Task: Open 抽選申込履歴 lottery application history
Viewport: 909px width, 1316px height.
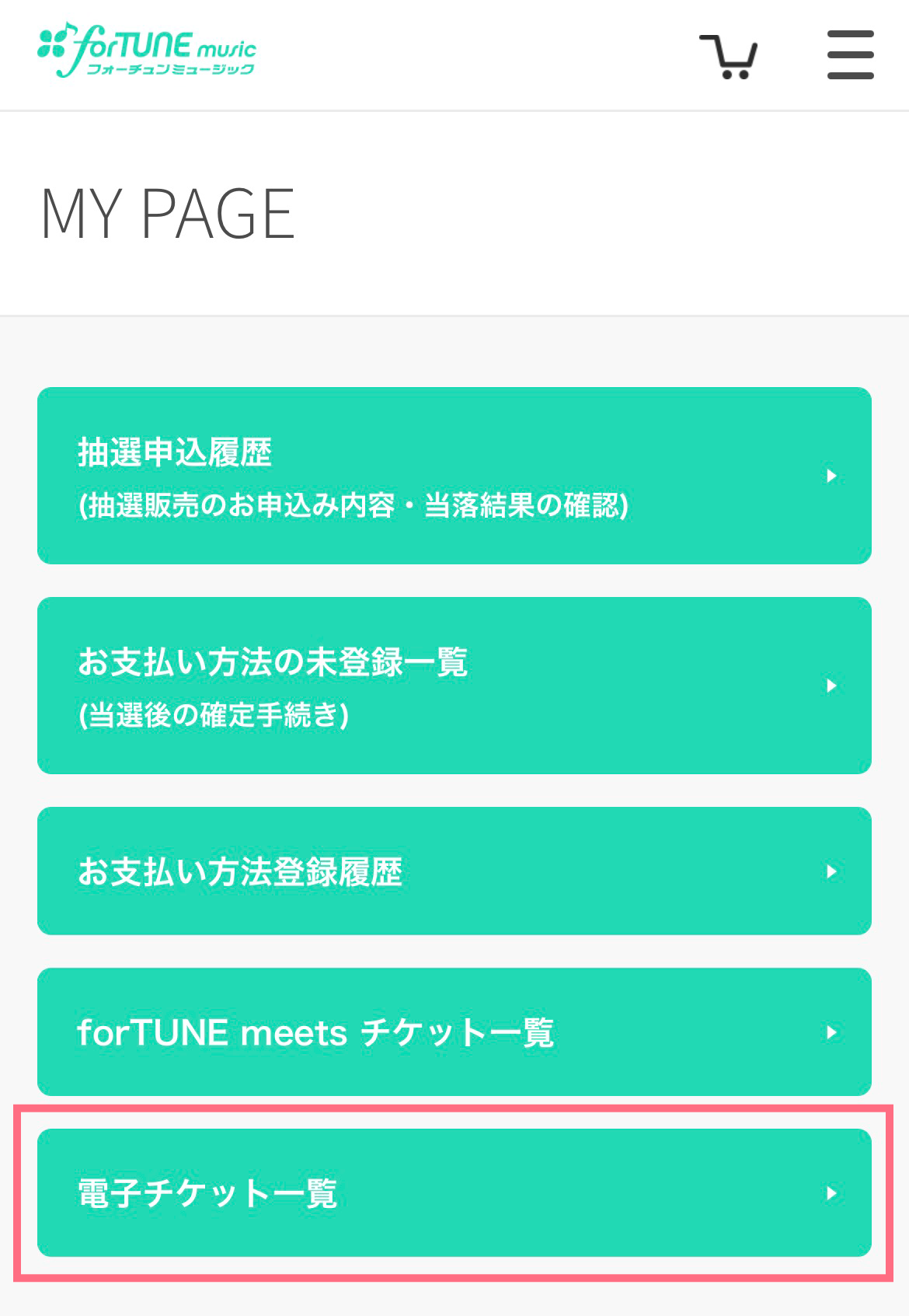Action: (454, 476)
